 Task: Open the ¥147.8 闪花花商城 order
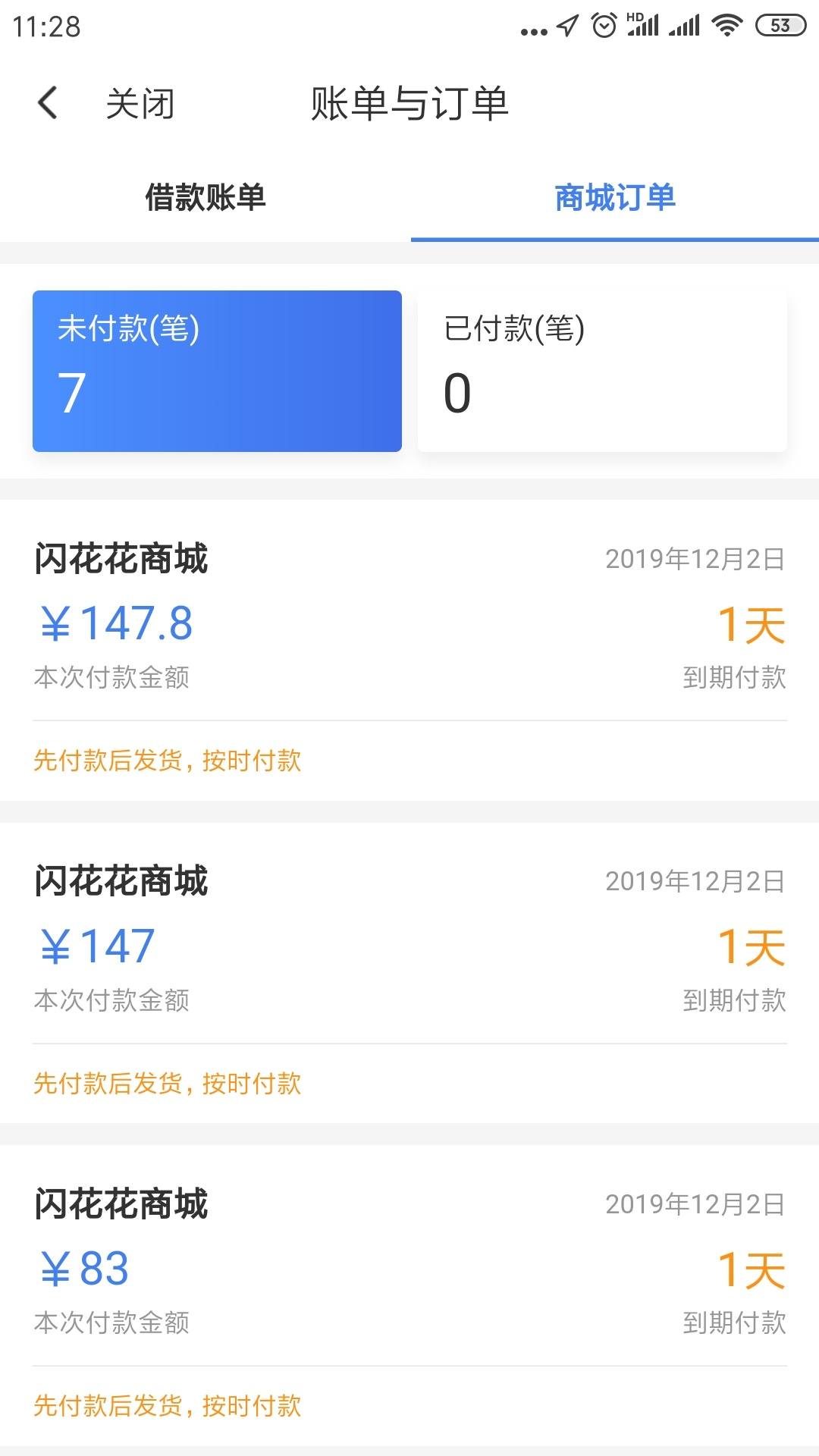pyautogui.click(x=409, y=650)
